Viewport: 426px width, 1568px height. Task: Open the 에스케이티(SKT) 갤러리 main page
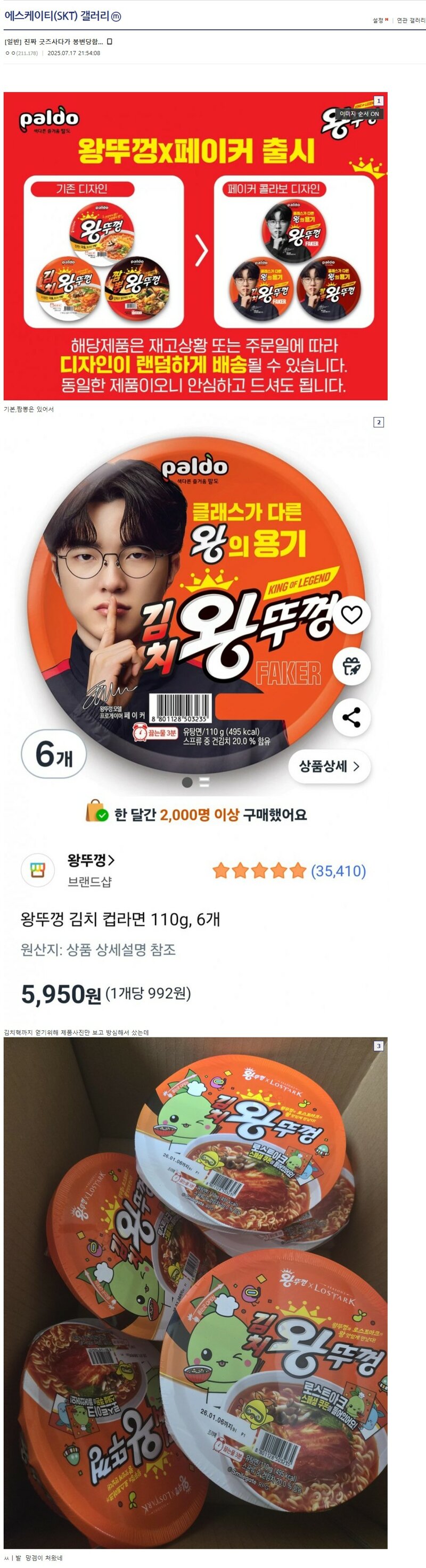(58, 16)
